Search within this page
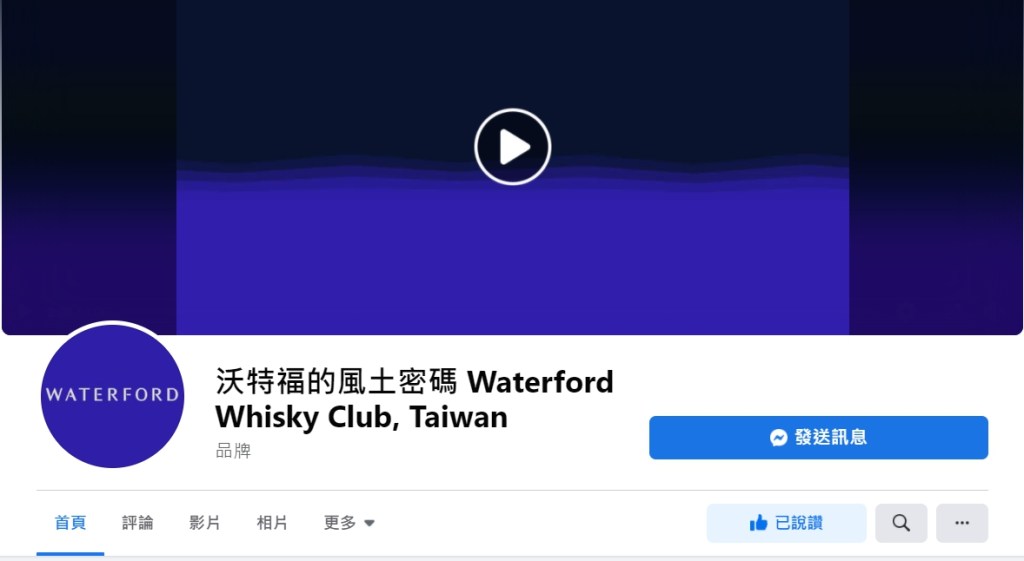This screenshot has height=561, width=1024. pos(901,523)
